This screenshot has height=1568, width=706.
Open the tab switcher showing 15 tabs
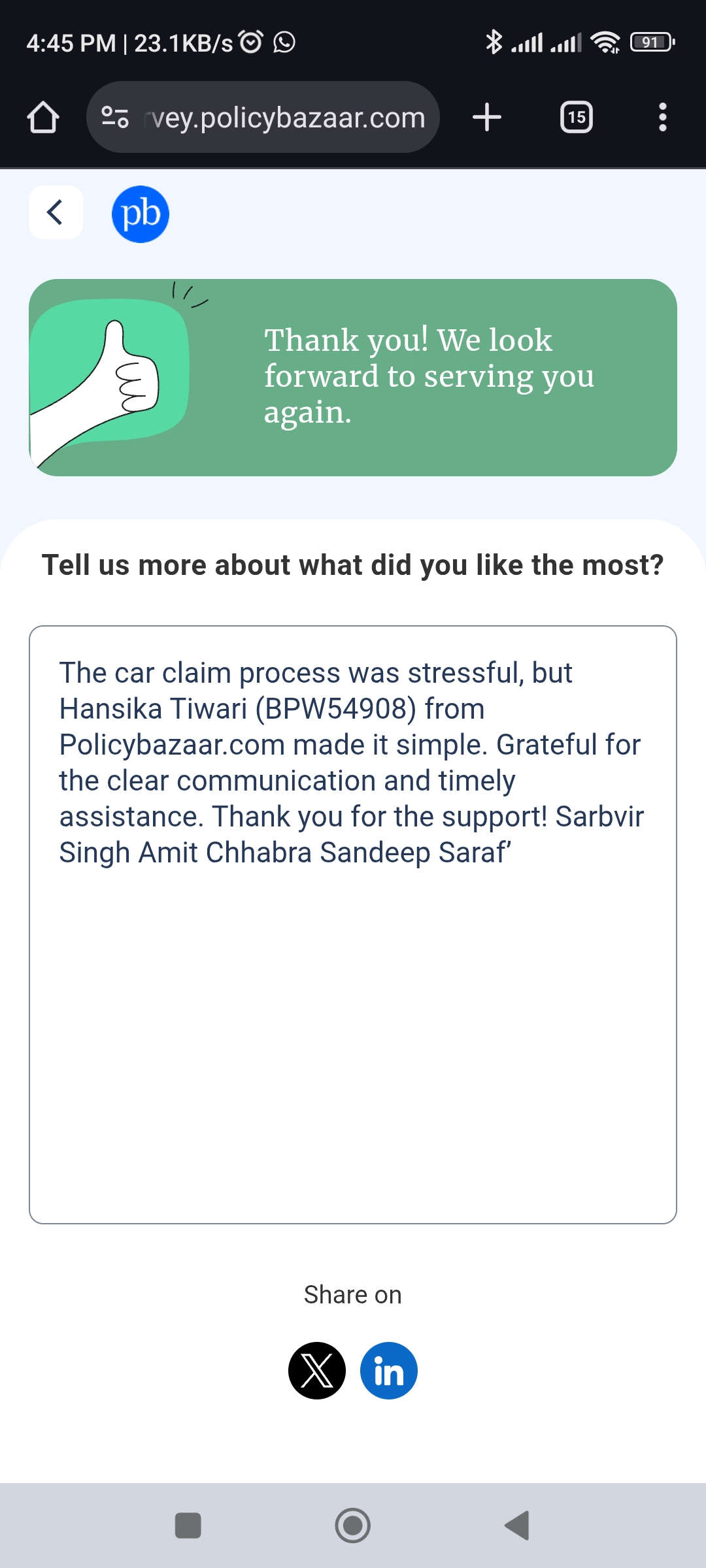(576, 118)
